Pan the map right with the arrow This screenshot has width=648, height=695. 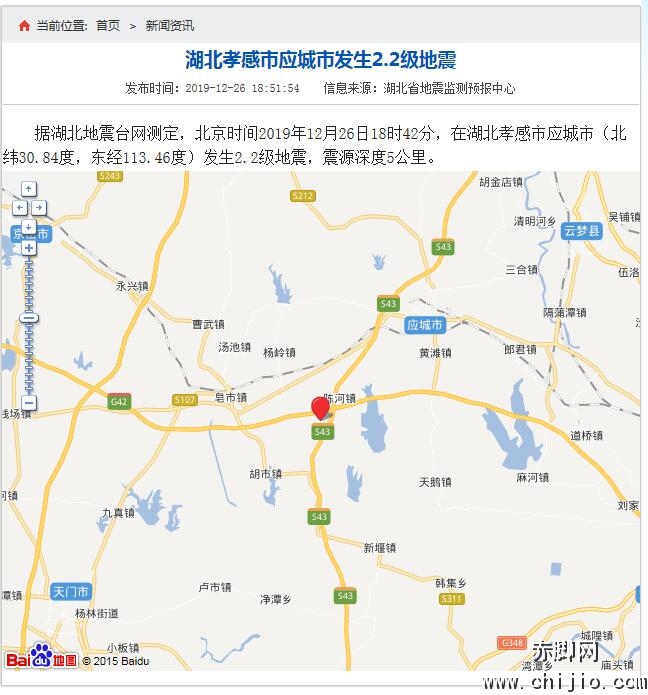(x=39, y=207)
